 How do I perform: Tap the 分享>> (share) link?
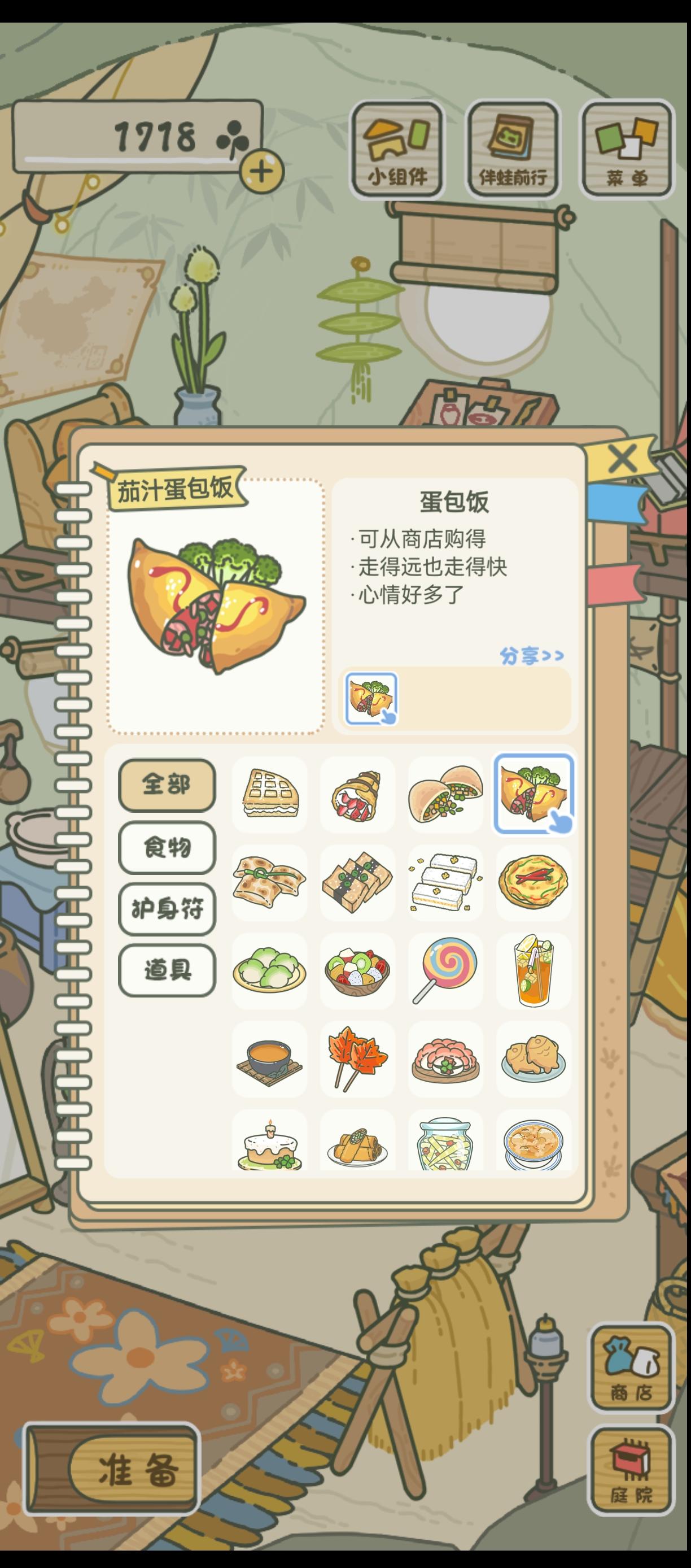[532, 654]
